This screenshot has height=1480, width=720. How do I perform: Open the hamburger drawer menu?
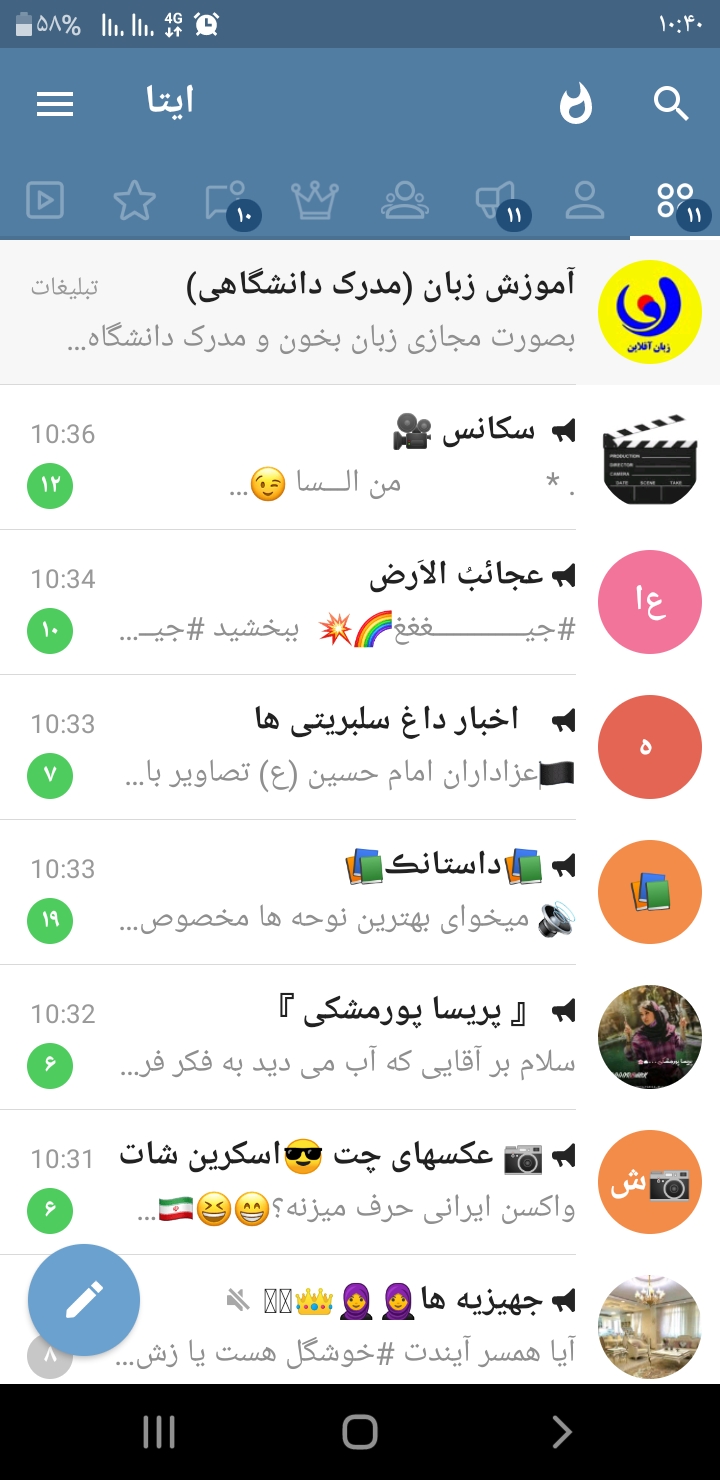click(55, 104)
